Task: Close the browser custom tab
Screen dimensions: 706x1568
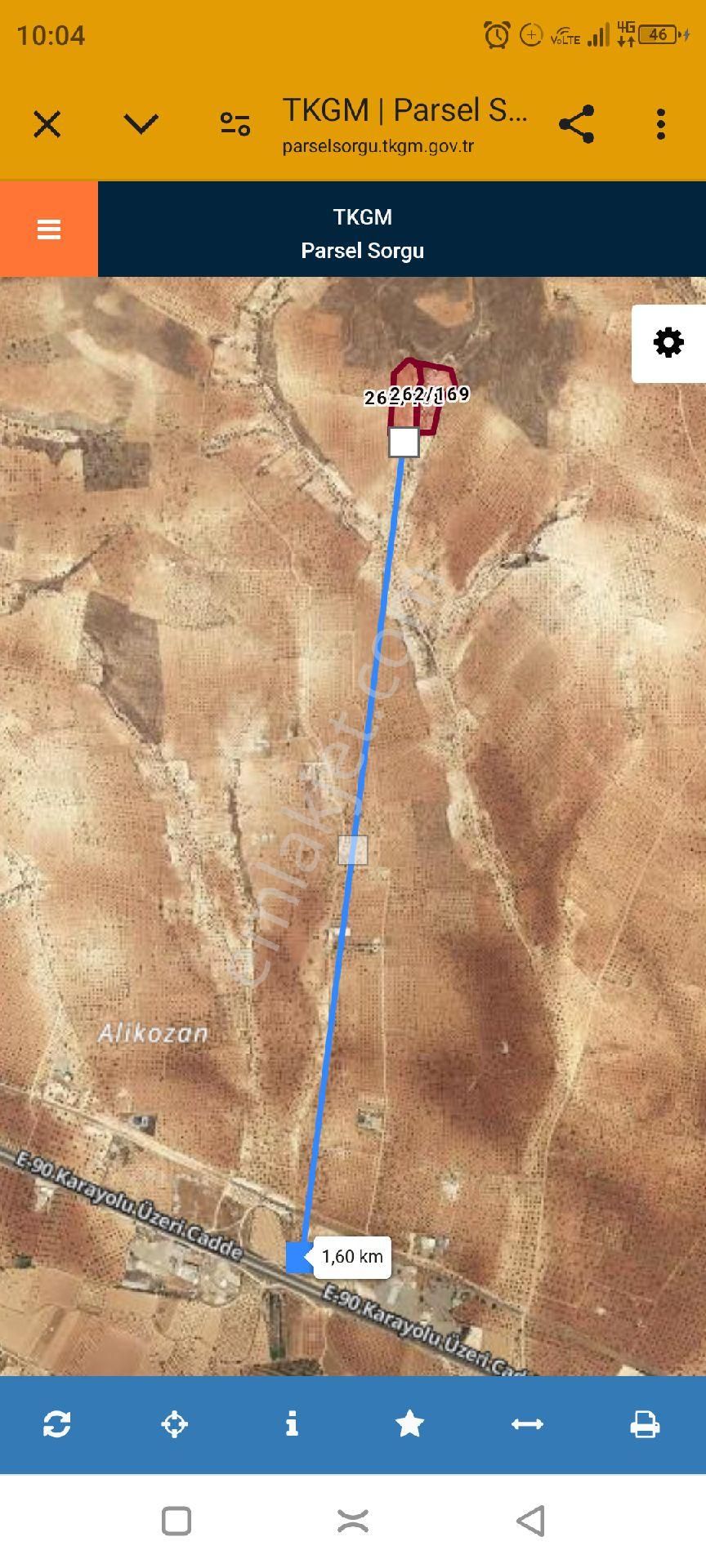Action: point(47,125)
